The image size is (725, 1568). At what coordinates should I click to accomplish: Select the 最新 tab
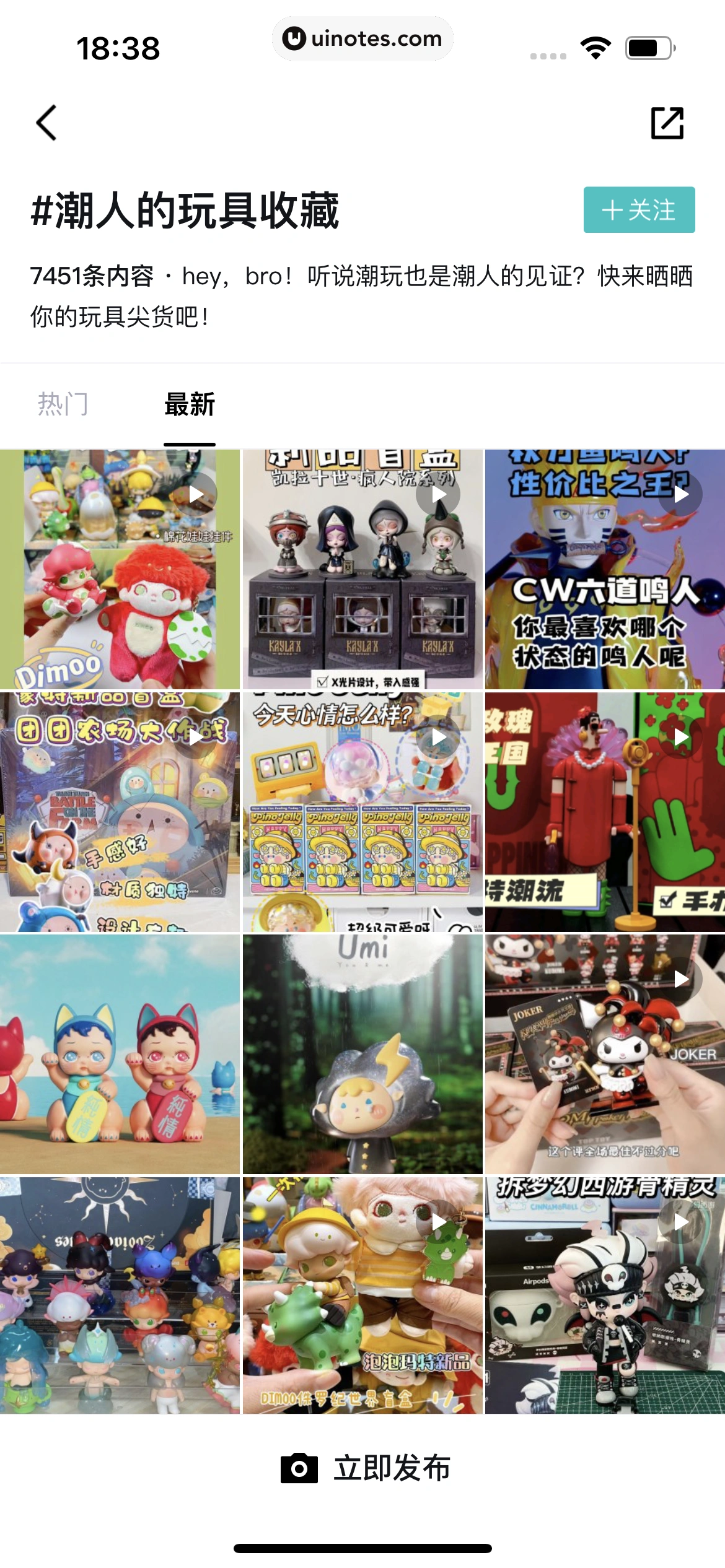click(x=190, y=404)
